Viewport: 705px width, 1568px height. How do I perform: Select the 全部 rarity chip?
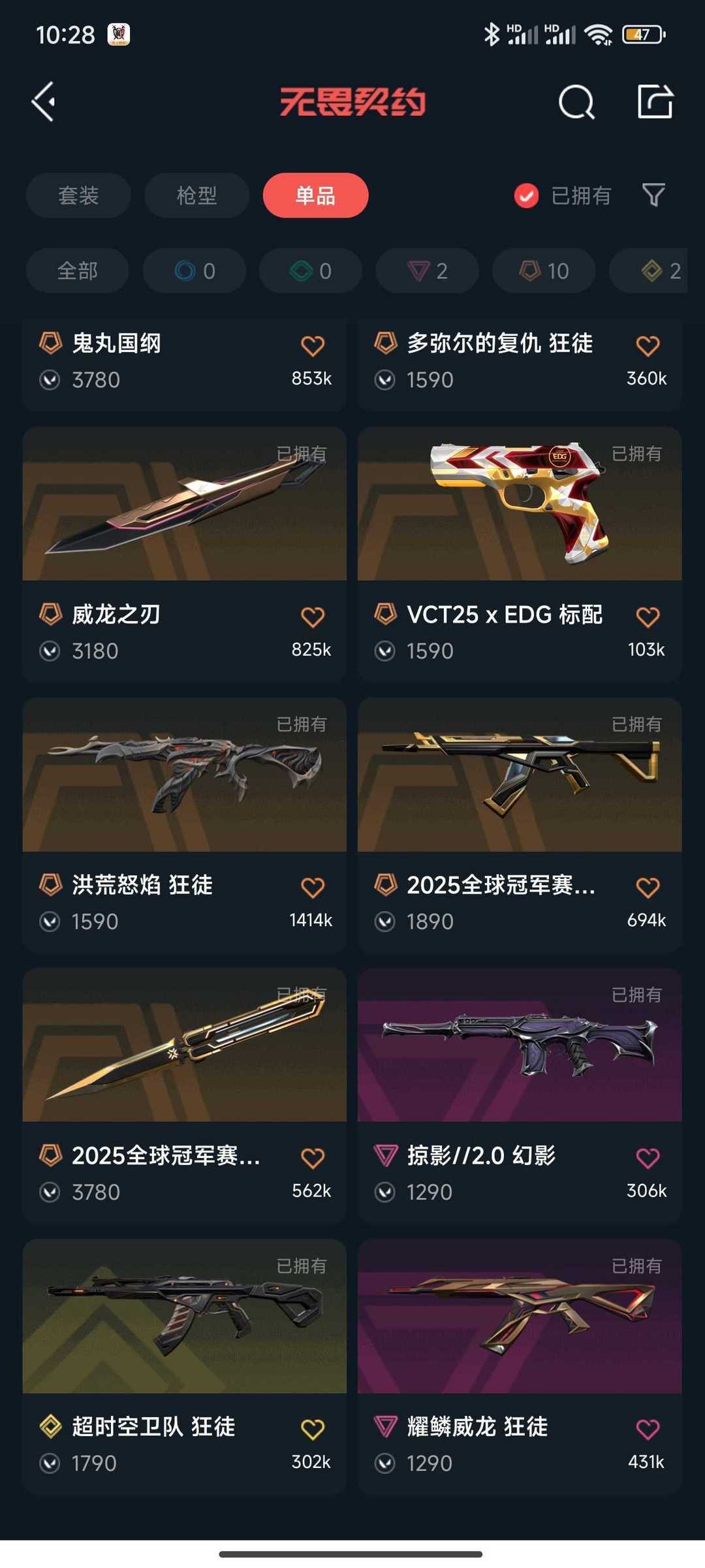pyautogui.click(x=77, y=270)
